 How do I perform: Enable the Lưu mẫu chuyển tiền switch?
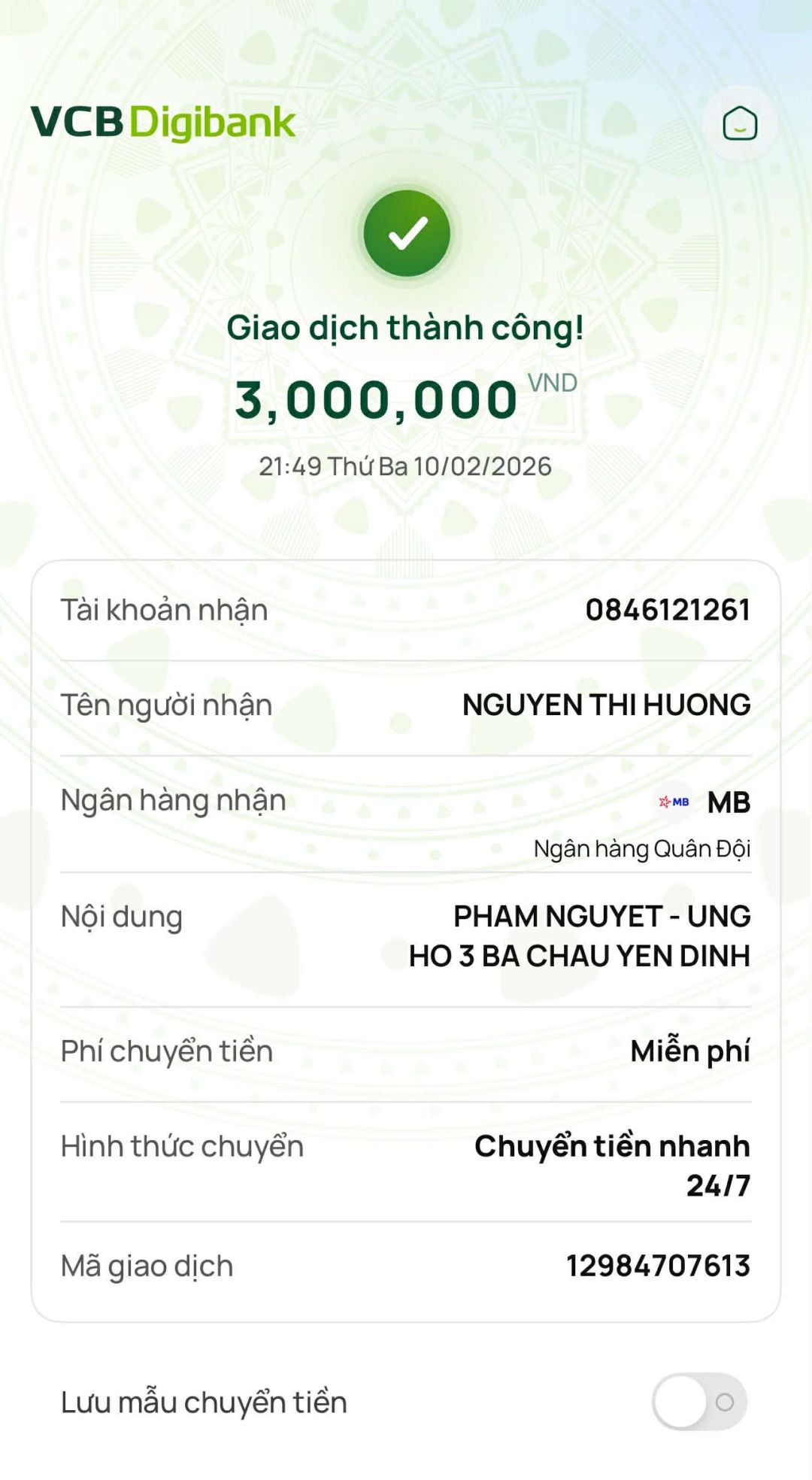click(x=699, y=1402)
